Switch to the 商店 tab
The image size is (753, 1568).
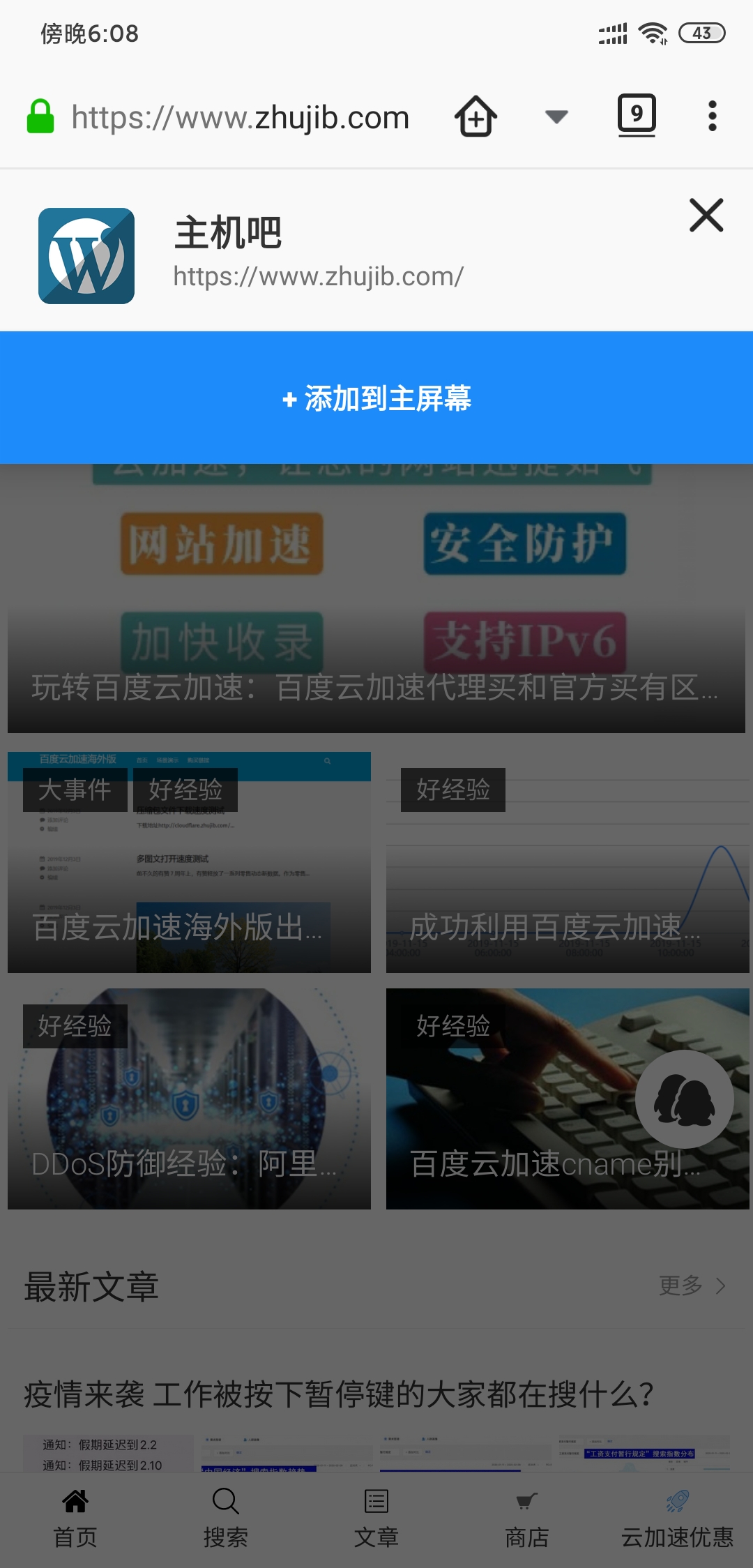526,1518
